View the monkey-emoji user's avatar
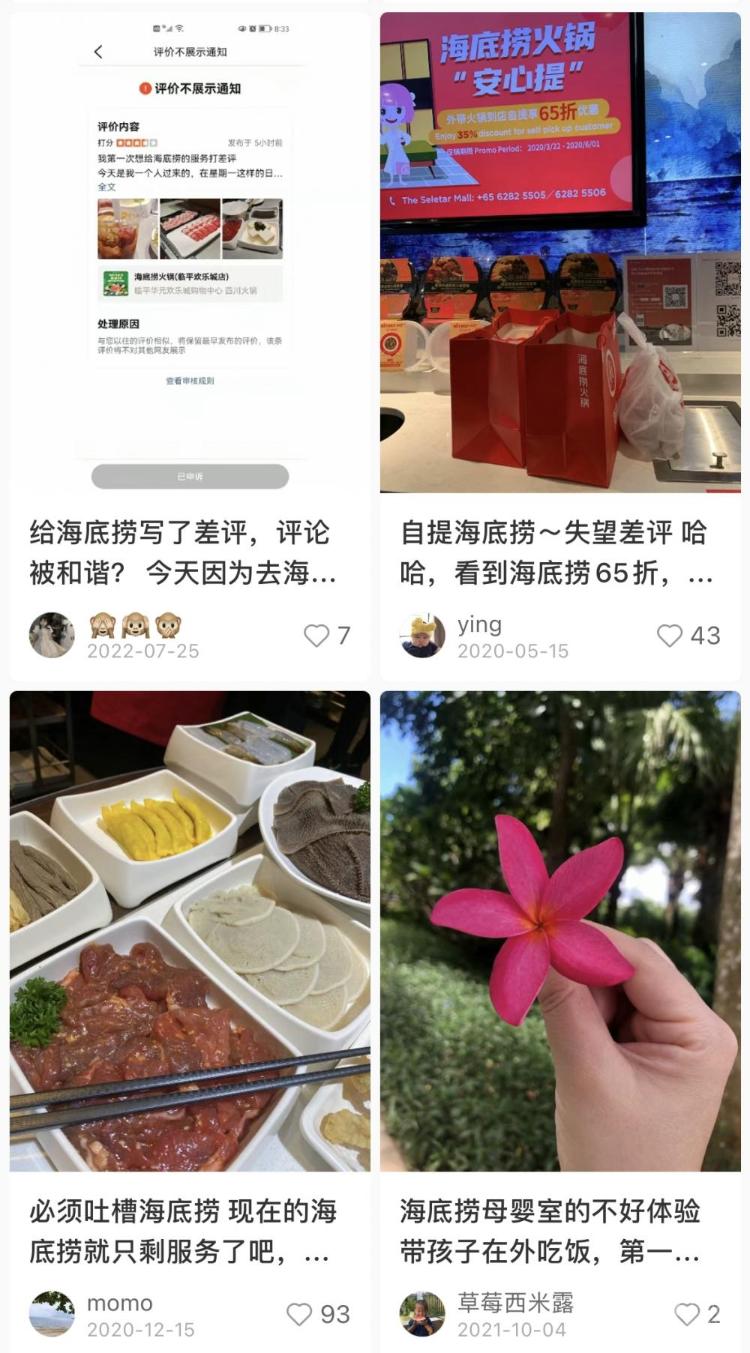This screenshot has height=1353, width=750. click(x=52, y=635)
